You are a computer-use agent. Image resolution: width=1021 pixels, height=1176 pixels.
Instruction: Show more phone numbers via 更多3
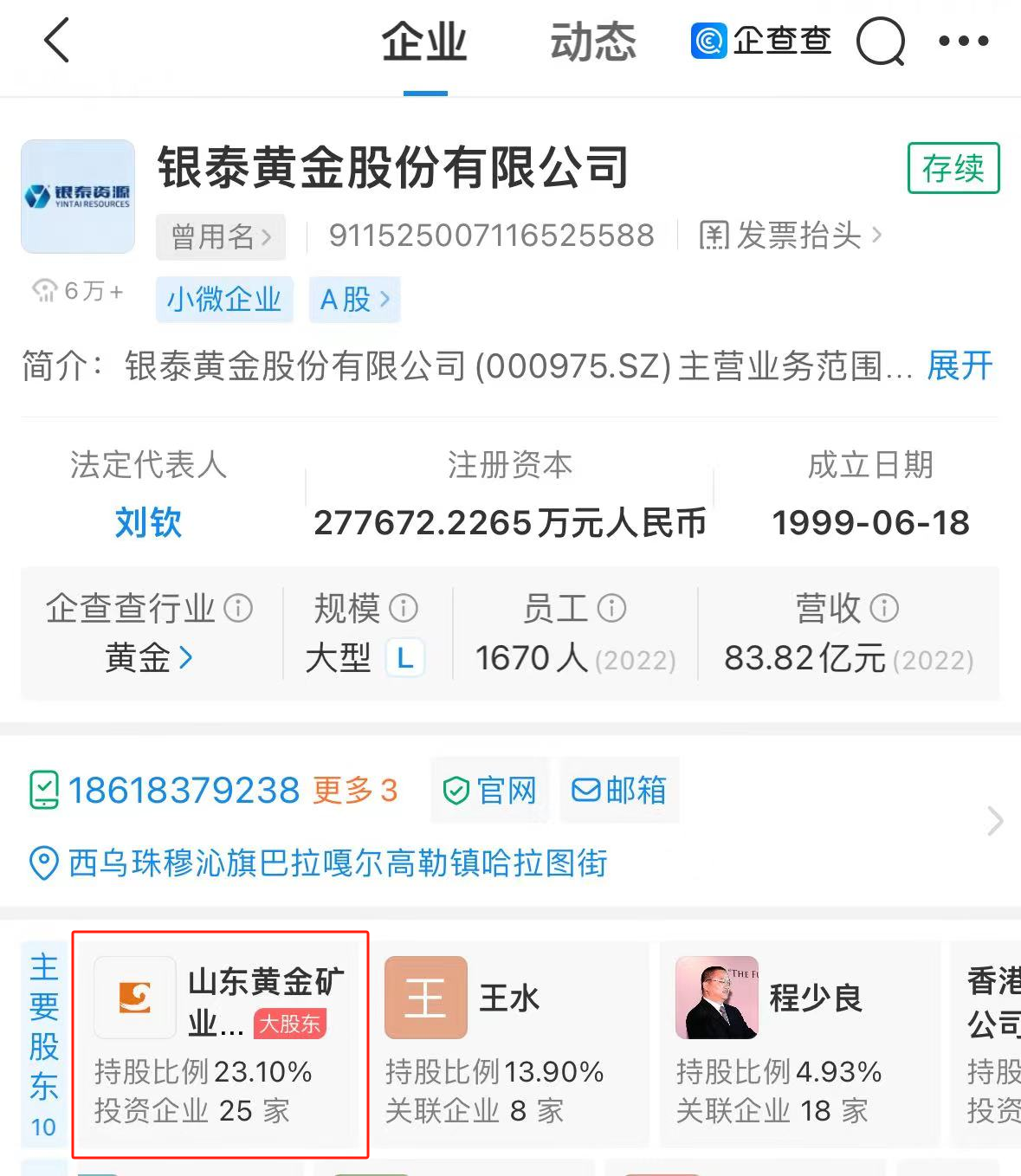[355, 790]
